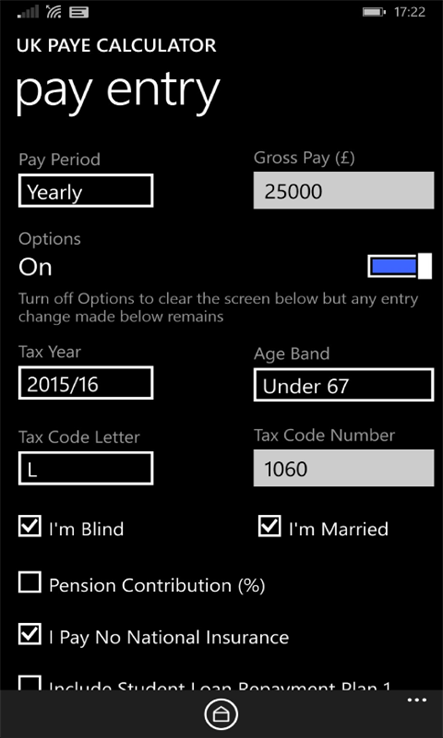Edit the Gross Pay amount field

pos(344,191)
